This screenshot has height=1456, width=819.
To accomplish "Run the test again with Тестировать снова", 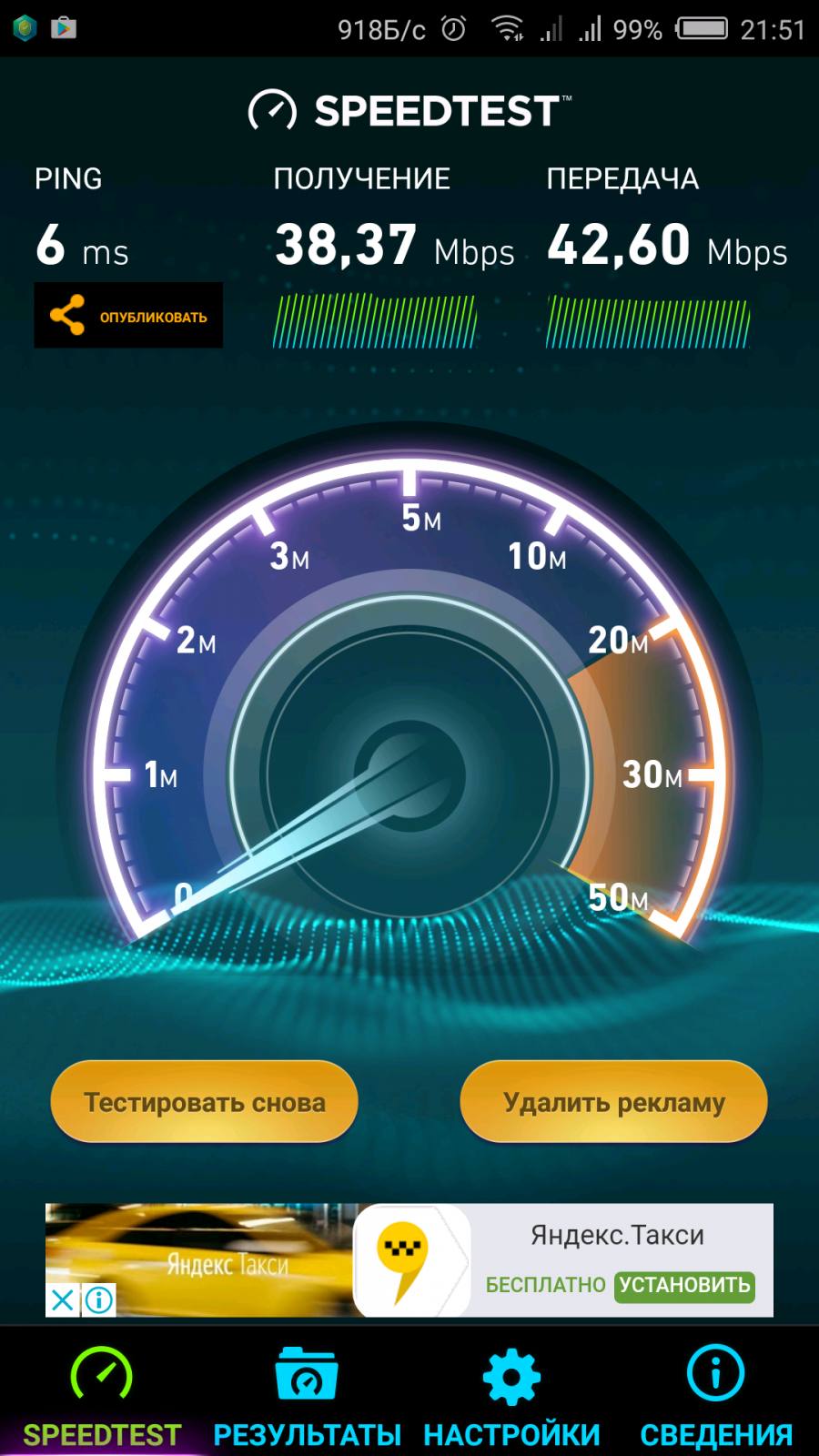I will pyautogui.click(x=205, y=1102).
